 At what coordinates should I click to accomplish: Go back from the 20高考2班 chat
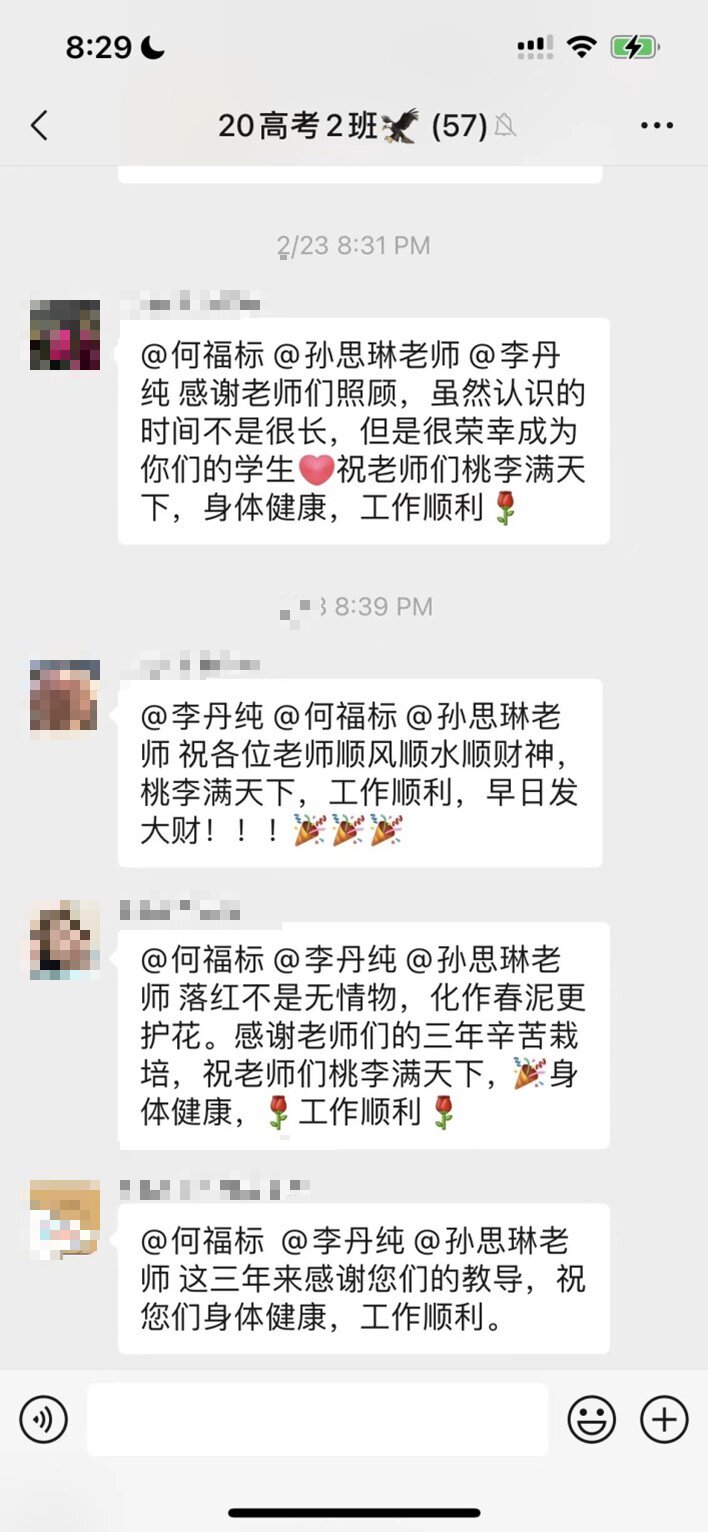[39, 126]
